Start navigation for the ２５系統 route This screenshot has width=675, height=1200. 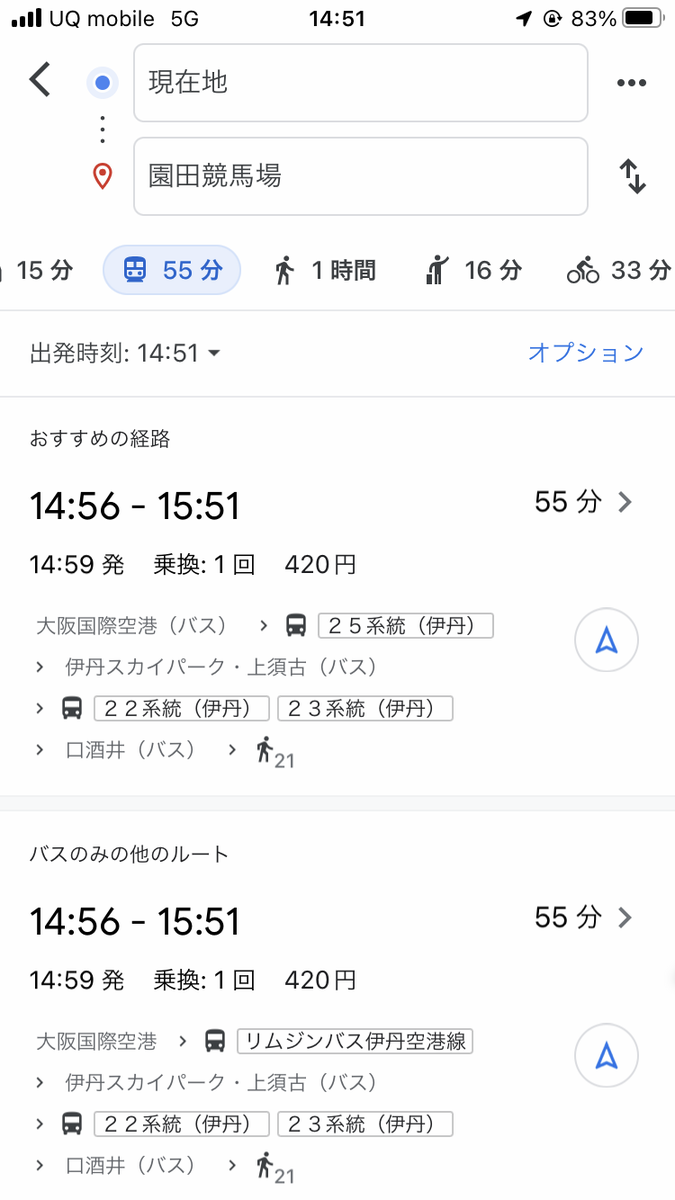[606, 640]
